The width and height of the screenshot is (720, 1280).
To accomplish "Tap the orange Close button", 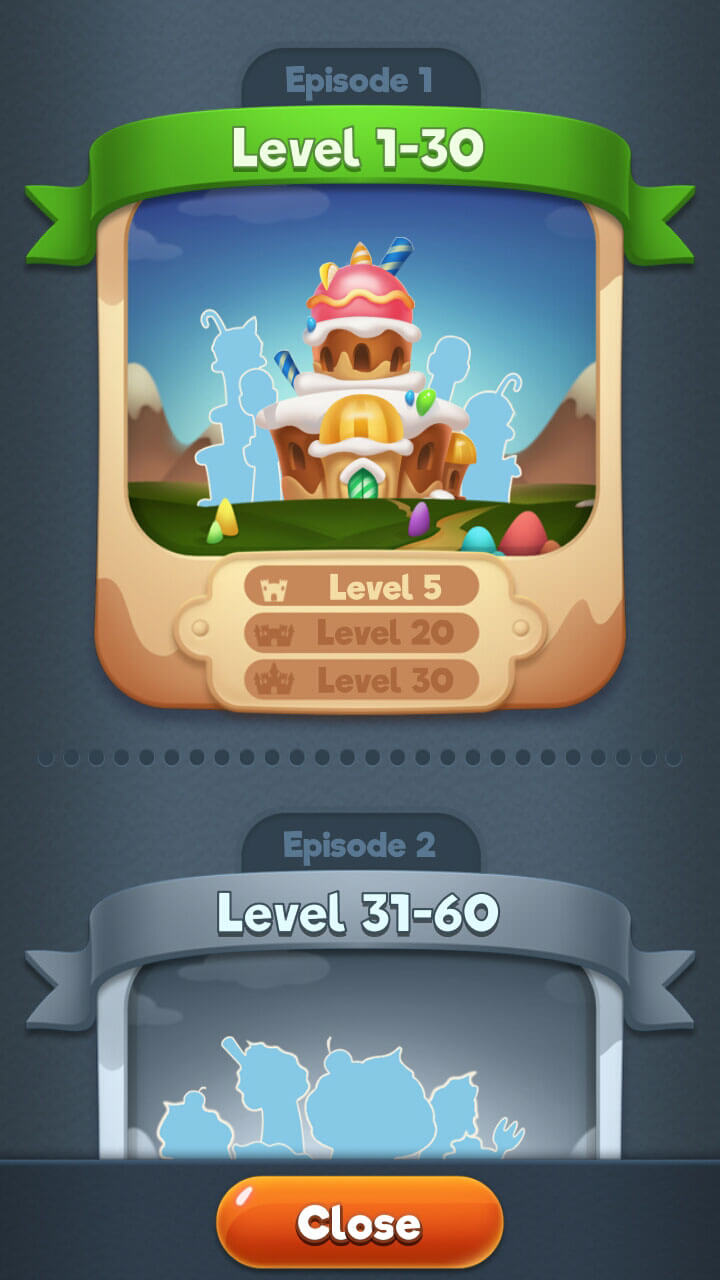I will [x=359, y=1222].
